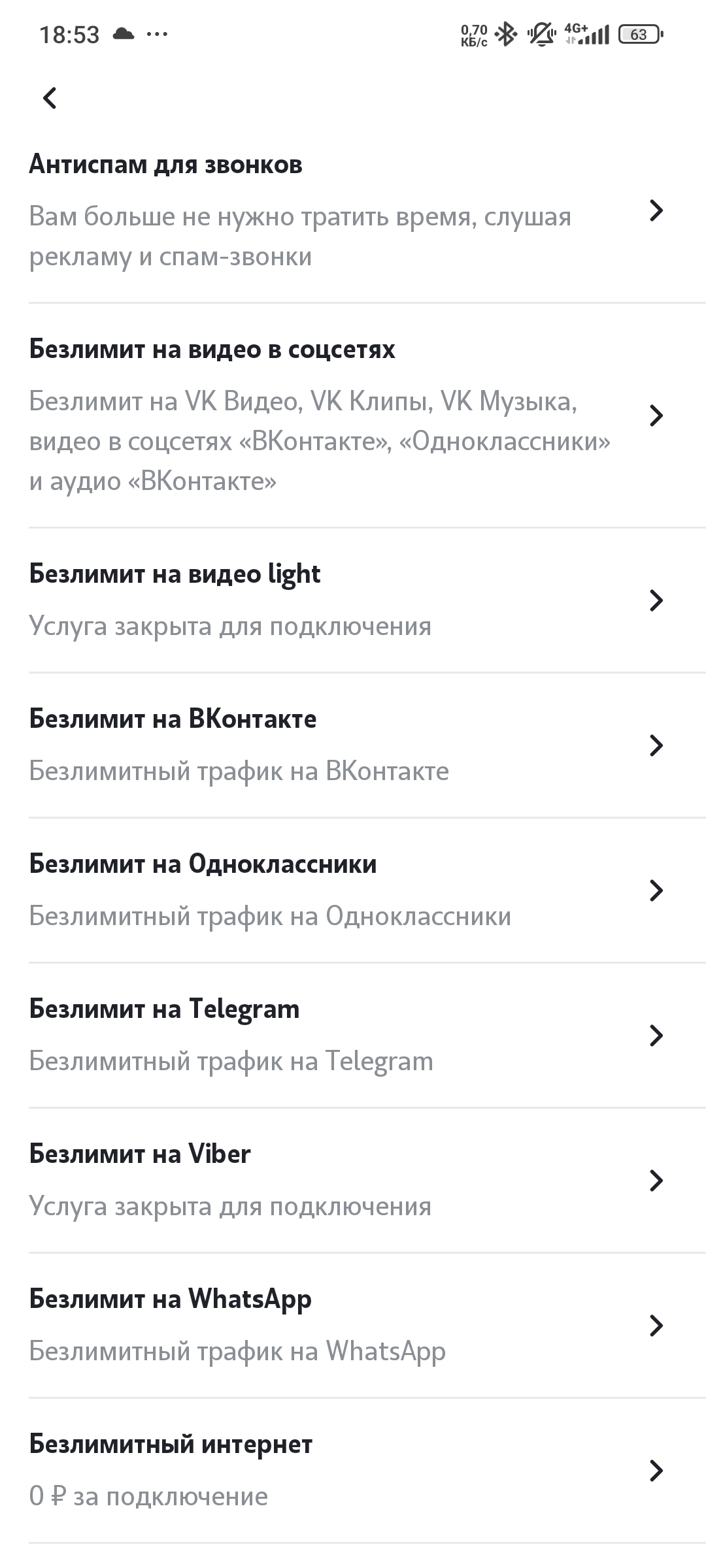706x1568 pixels.
Task: Go back using the top arrow
Action: [x=50, y=99]
